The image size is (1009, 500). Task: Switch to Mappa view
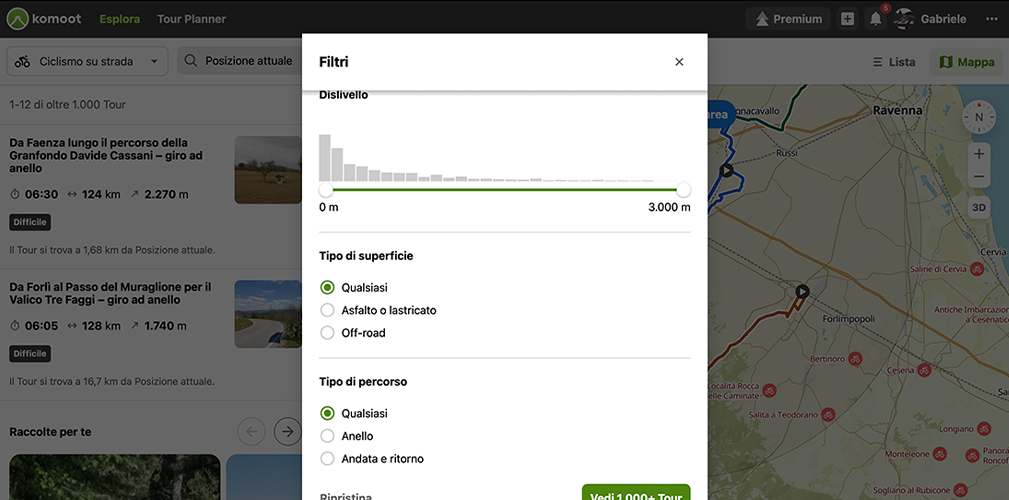point(967,62)
